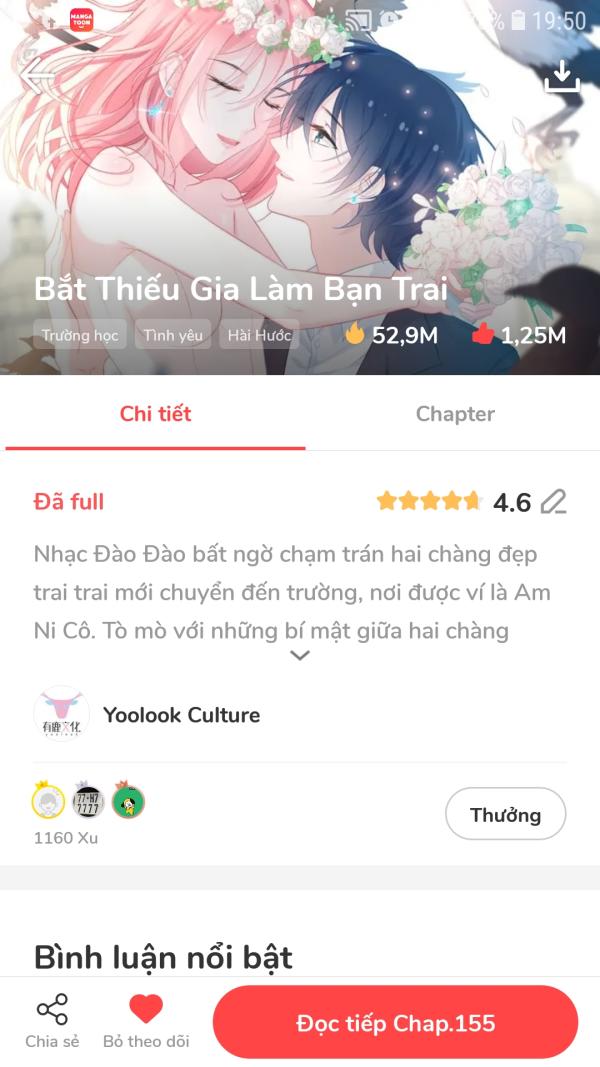Download the manga with the download icon
The height and width of the screenshot is (1067, 600).
click(x=562, y=75)
